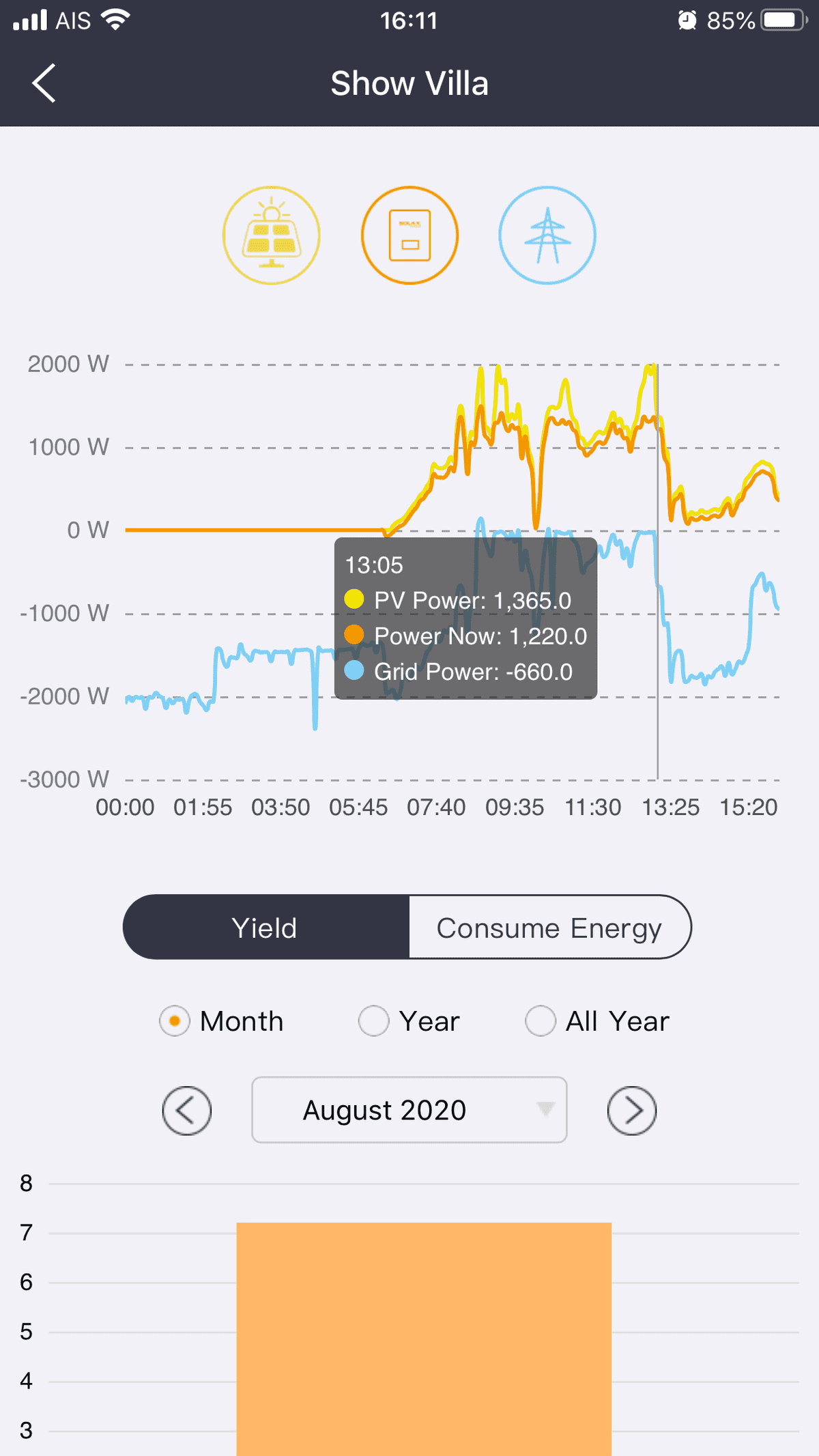Screen dimensions: 819x1456
Task: Tap the solar panel PV icon
Action: tap(272, 235)
